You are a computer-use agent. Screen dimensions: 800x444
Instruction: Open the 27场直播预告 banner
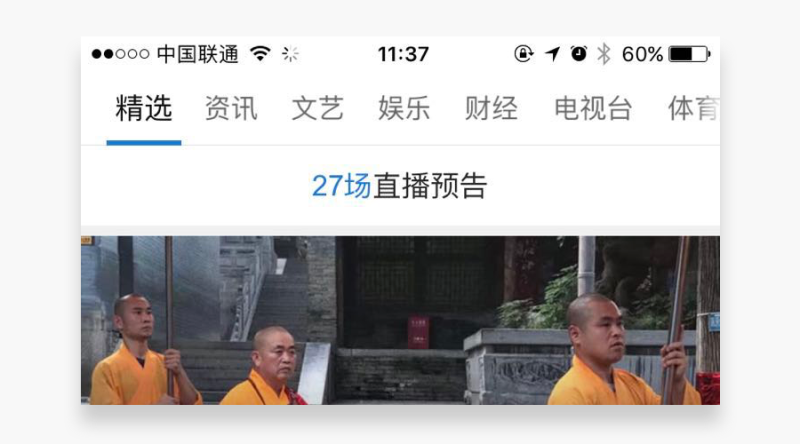(x=399, y=186)
